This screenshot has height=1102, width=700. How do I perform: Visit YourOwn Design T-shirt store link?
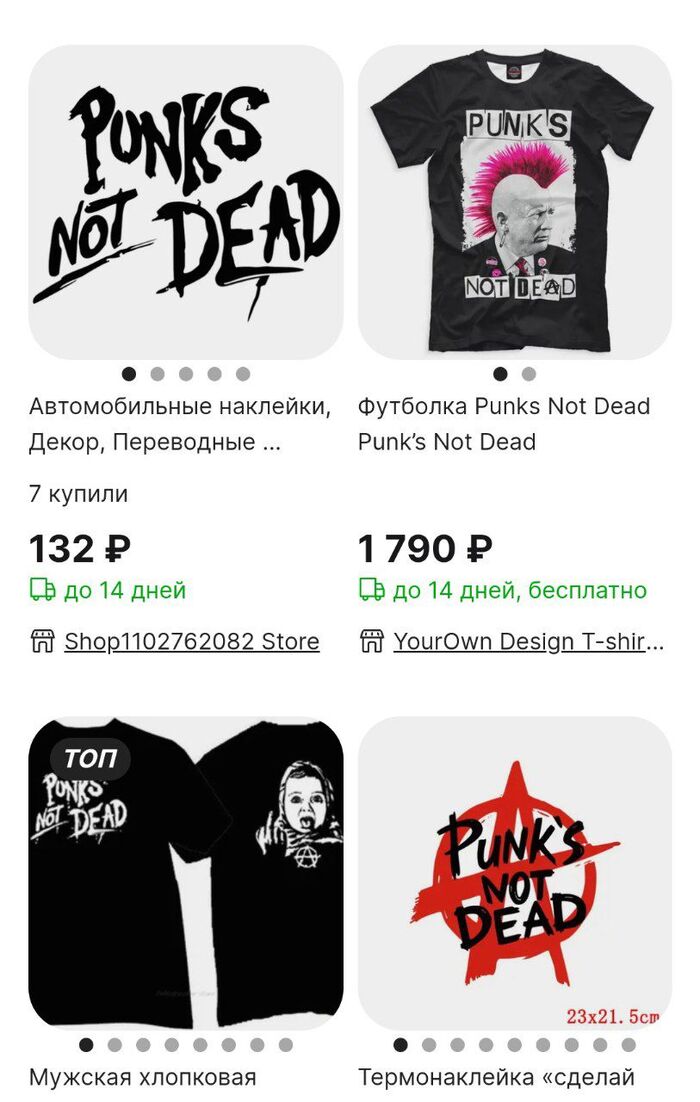pos(528,641)
